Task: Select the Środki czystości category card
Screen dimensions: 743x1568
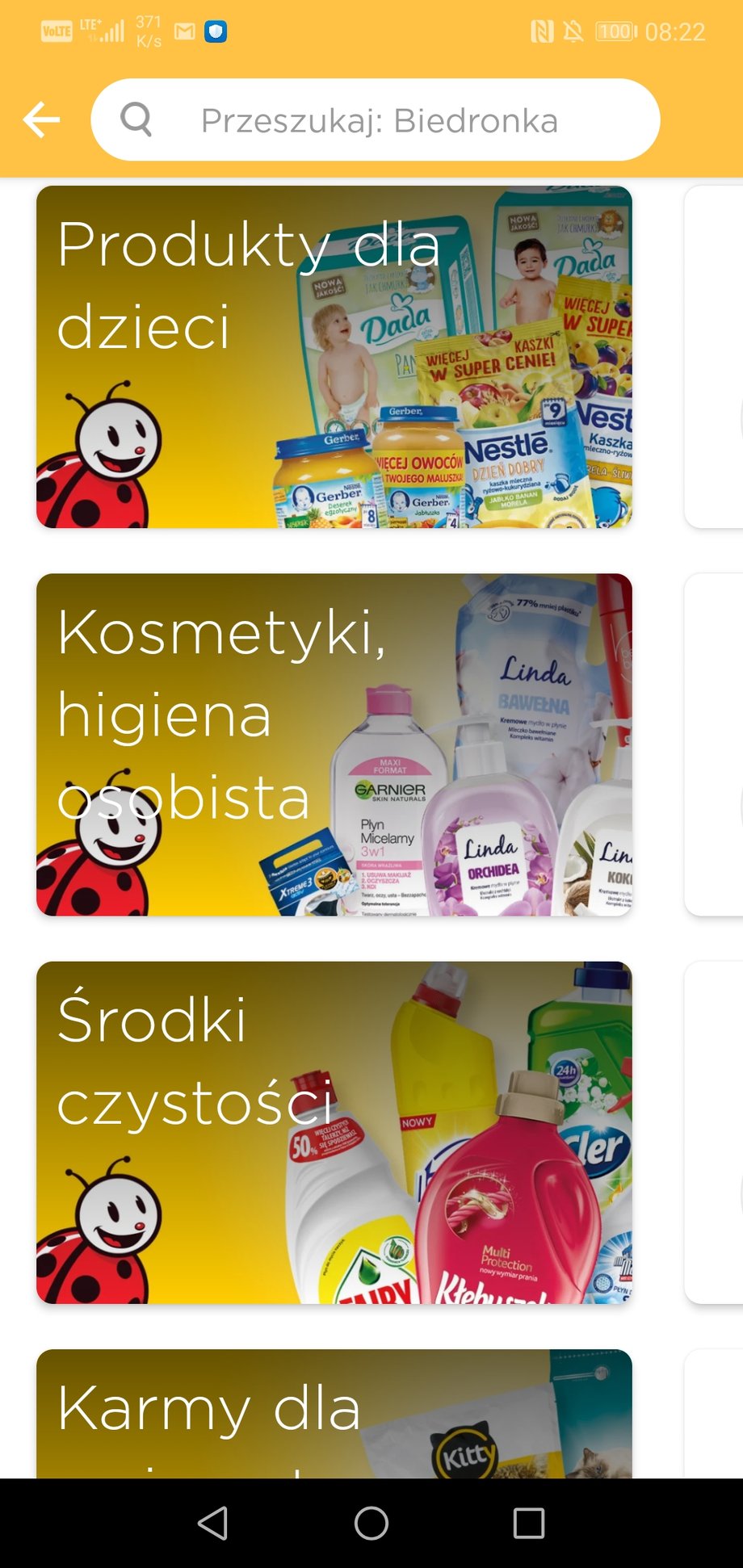Action: 334,1132
